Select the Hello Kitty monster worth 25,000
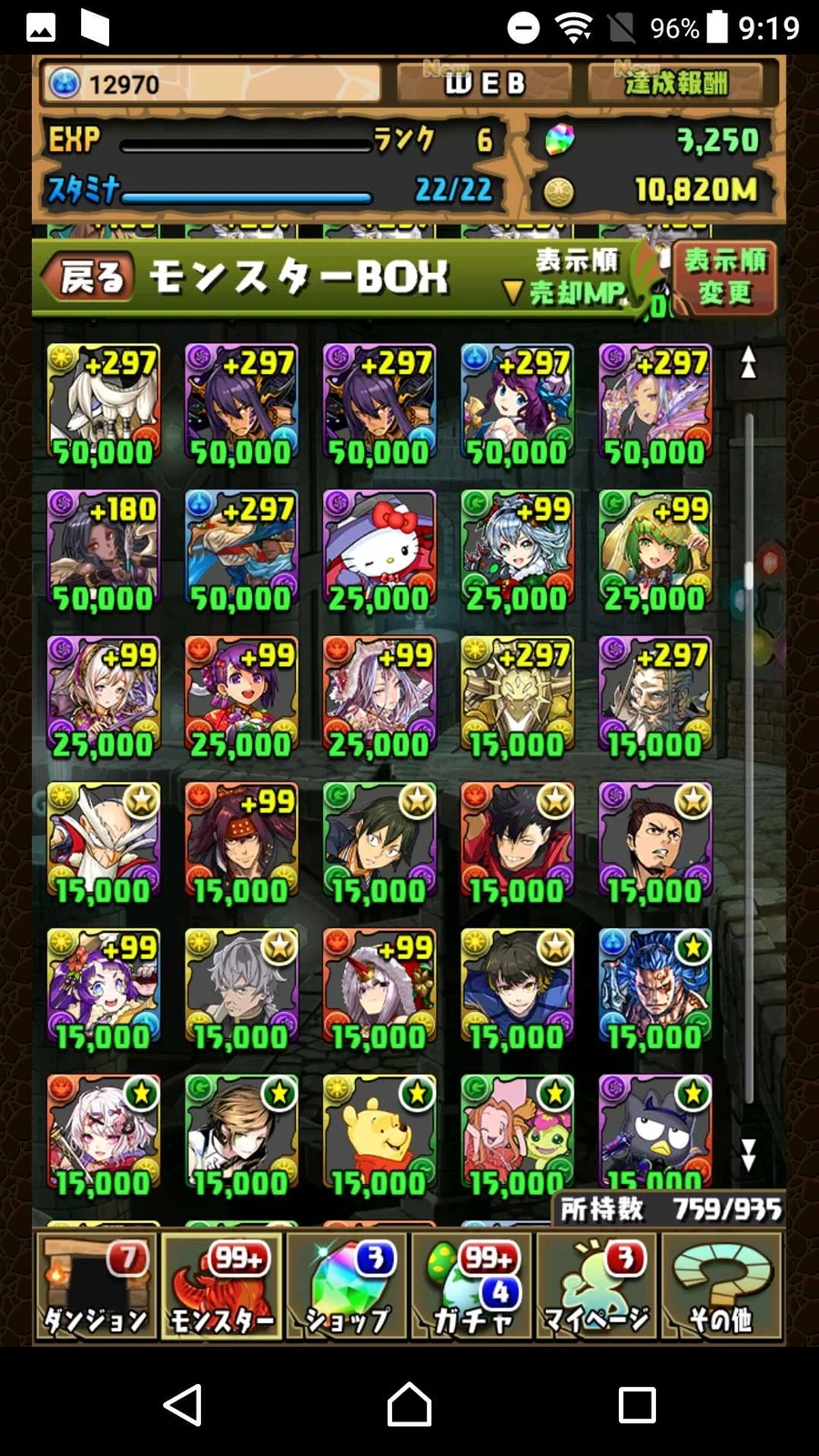819x1456 pixels. (379, 550)
